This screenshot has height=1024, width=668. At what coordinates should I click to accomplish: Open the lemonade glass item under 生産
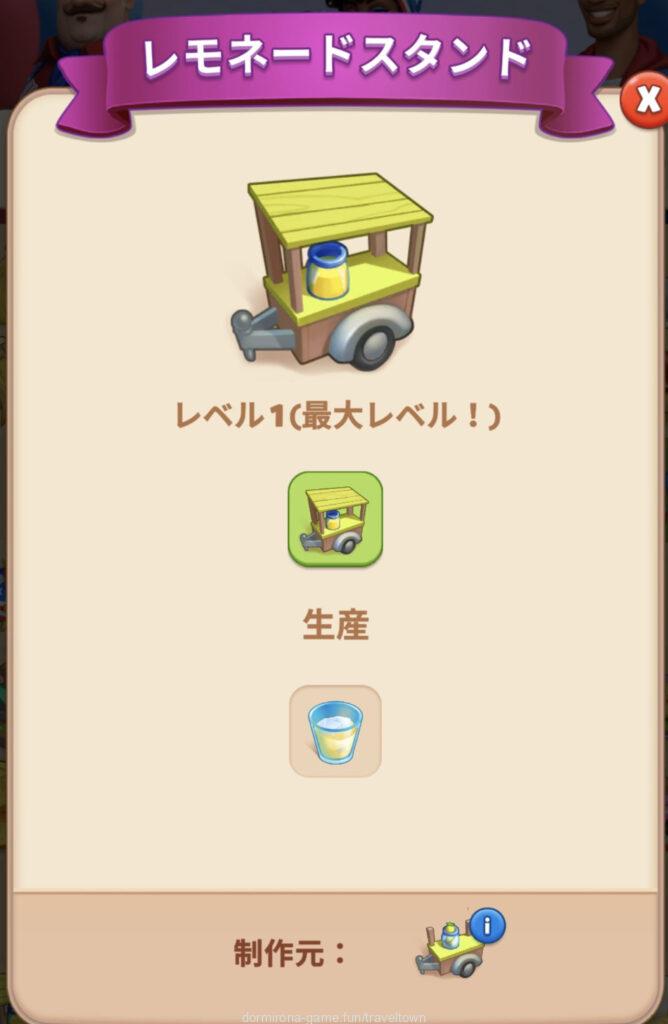(x=335, y=731)
